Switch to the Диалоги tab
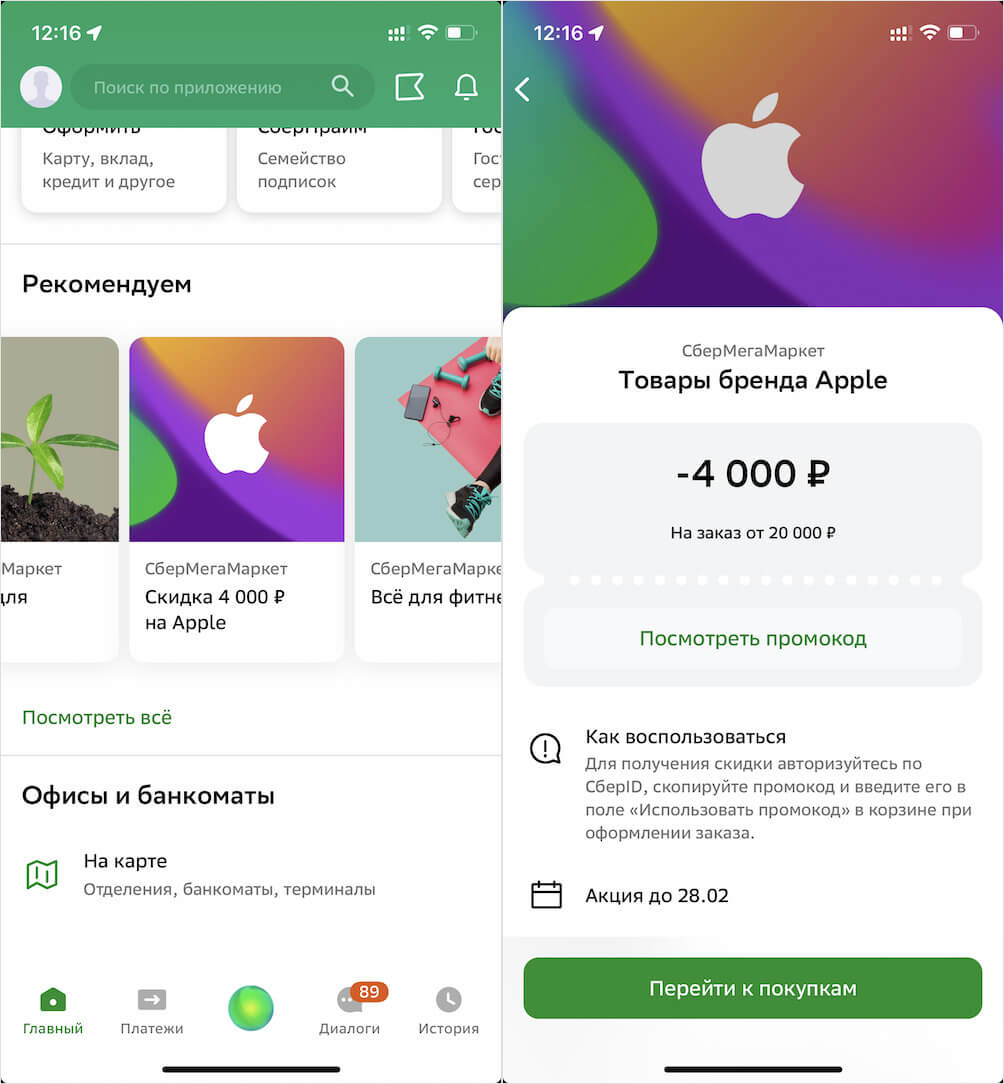This screenshot has height=1084, width=1004. tap(350, 1010)
